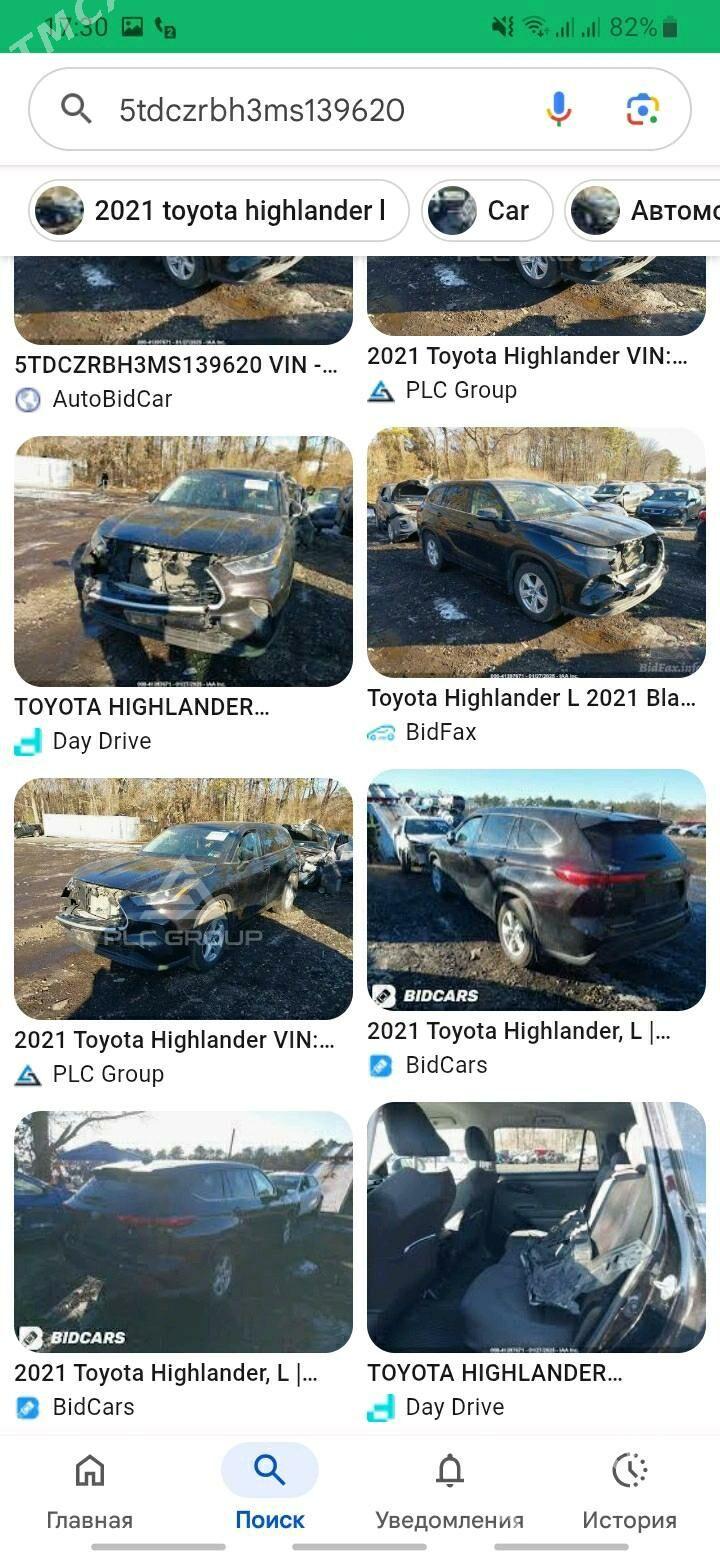
Task: Start voice search with the microphone
Action: point(559,109)
